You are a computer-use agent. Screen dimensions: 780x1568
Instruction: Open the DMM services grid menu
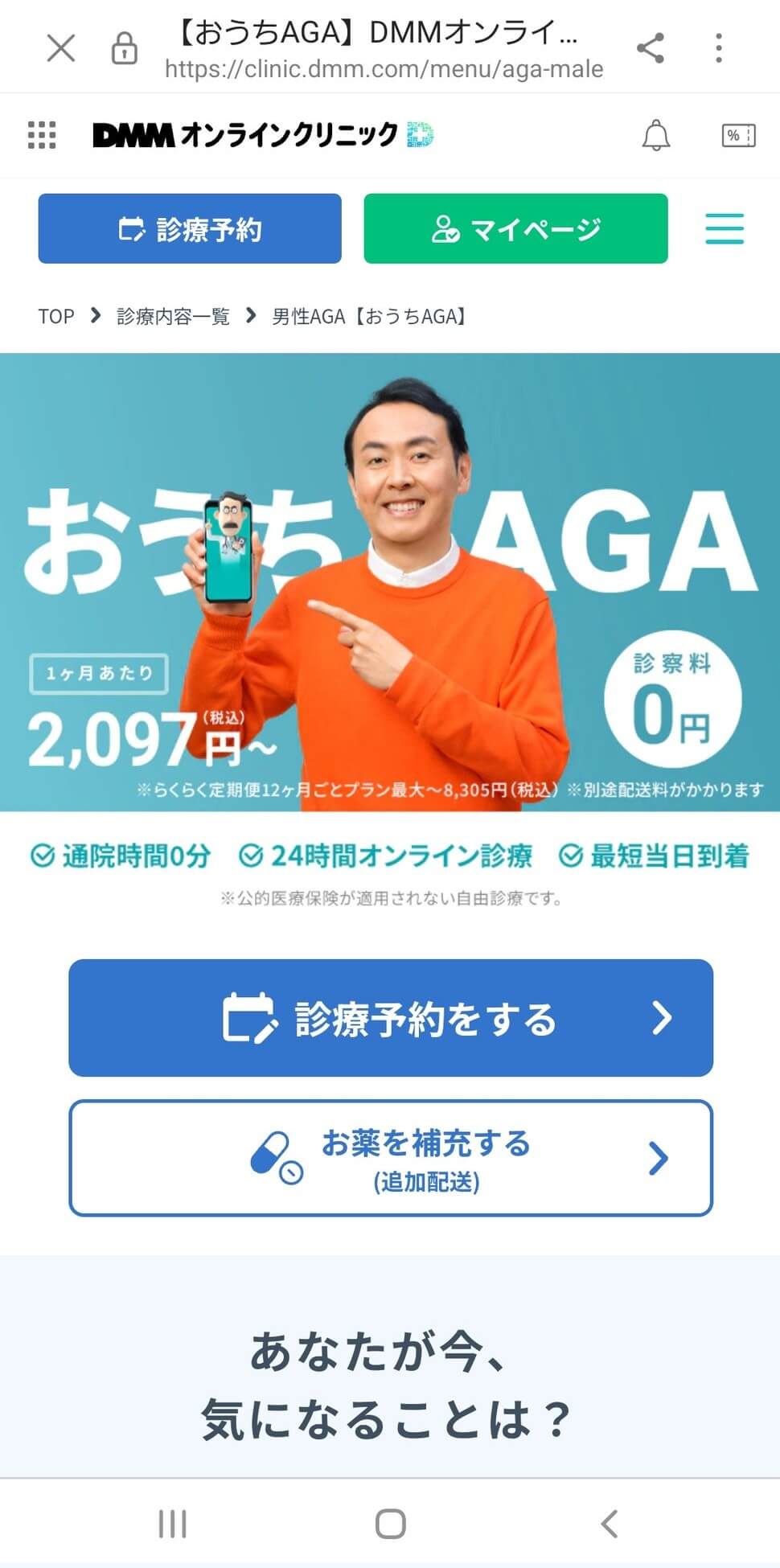tap(42, 135)
